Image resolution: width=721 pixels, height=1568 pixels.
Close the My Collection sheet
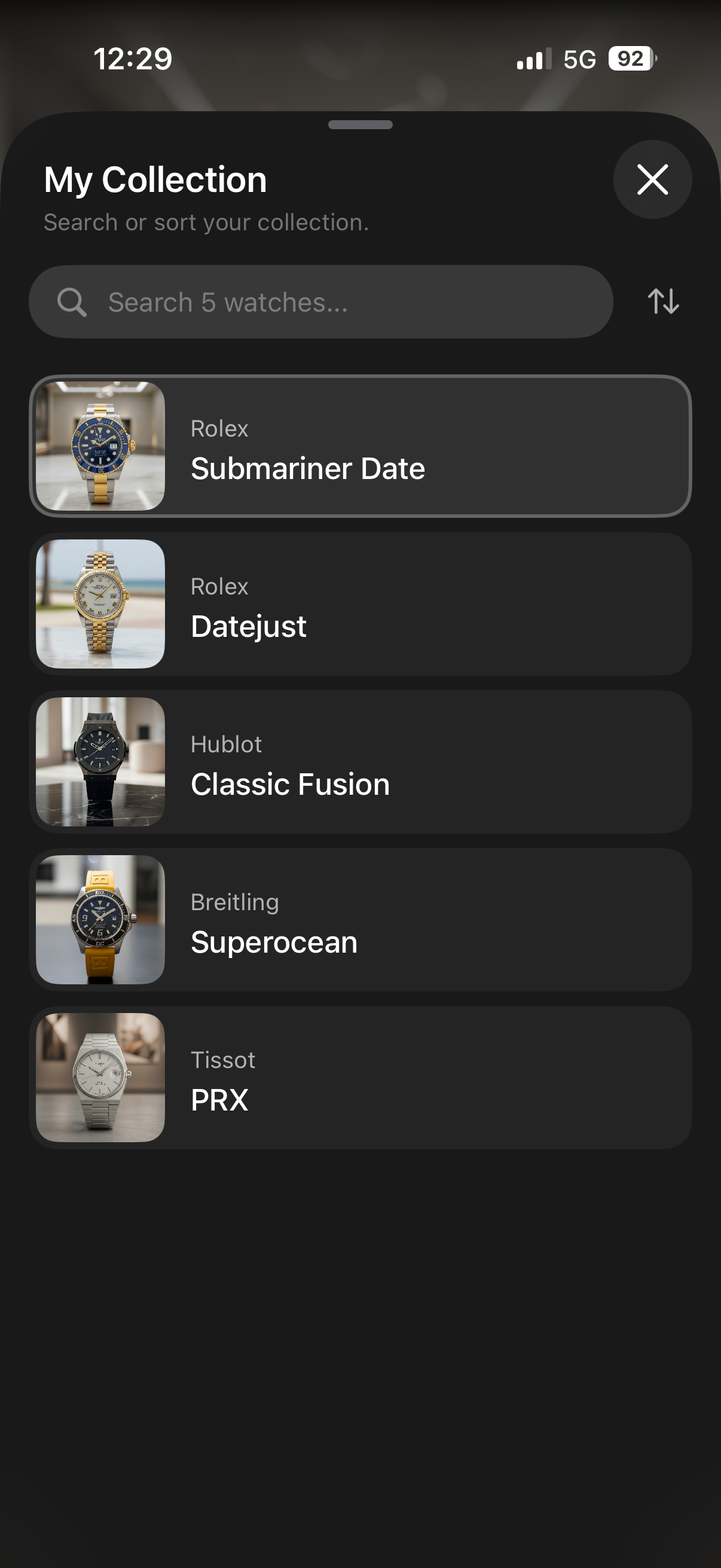(652, 179)
